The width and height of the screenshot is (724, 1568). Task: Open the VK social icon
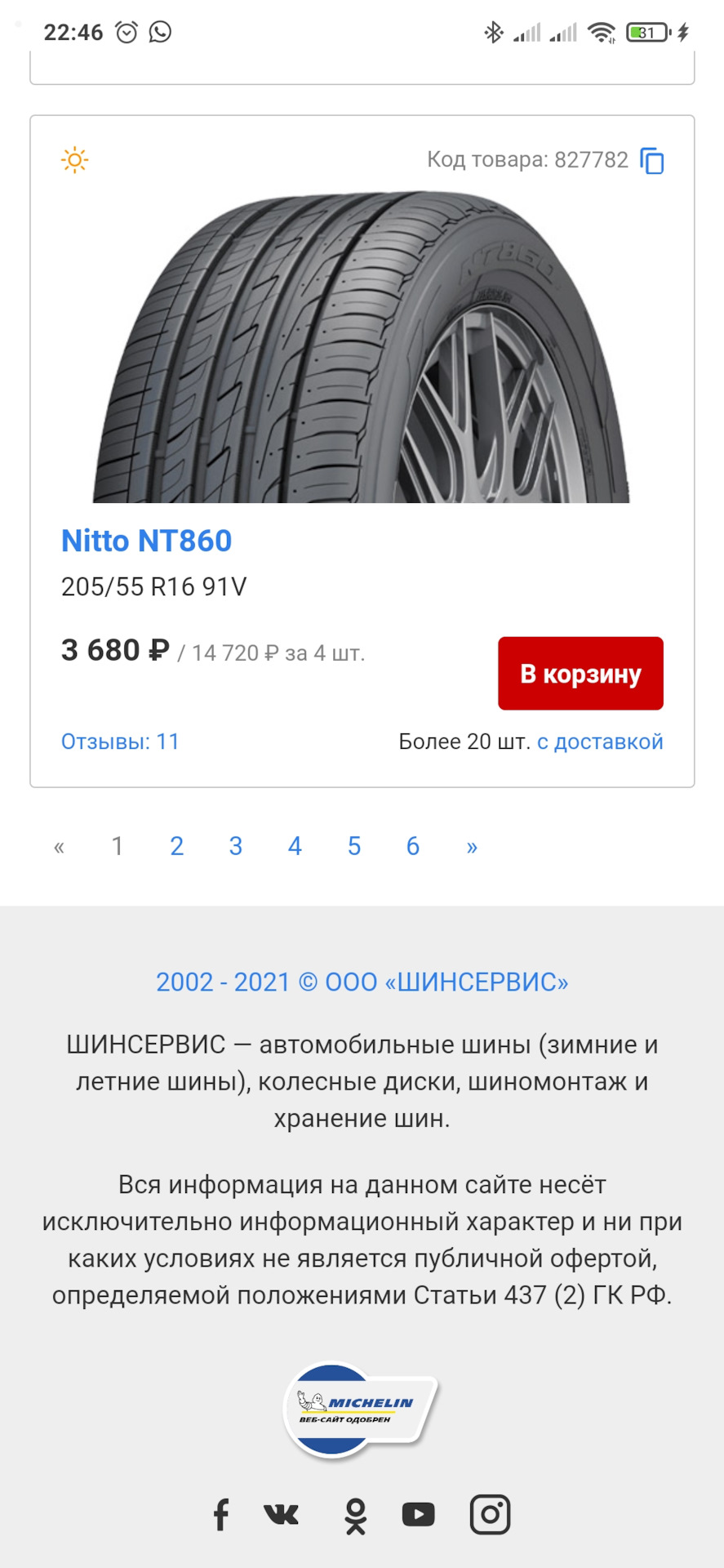279,1514
